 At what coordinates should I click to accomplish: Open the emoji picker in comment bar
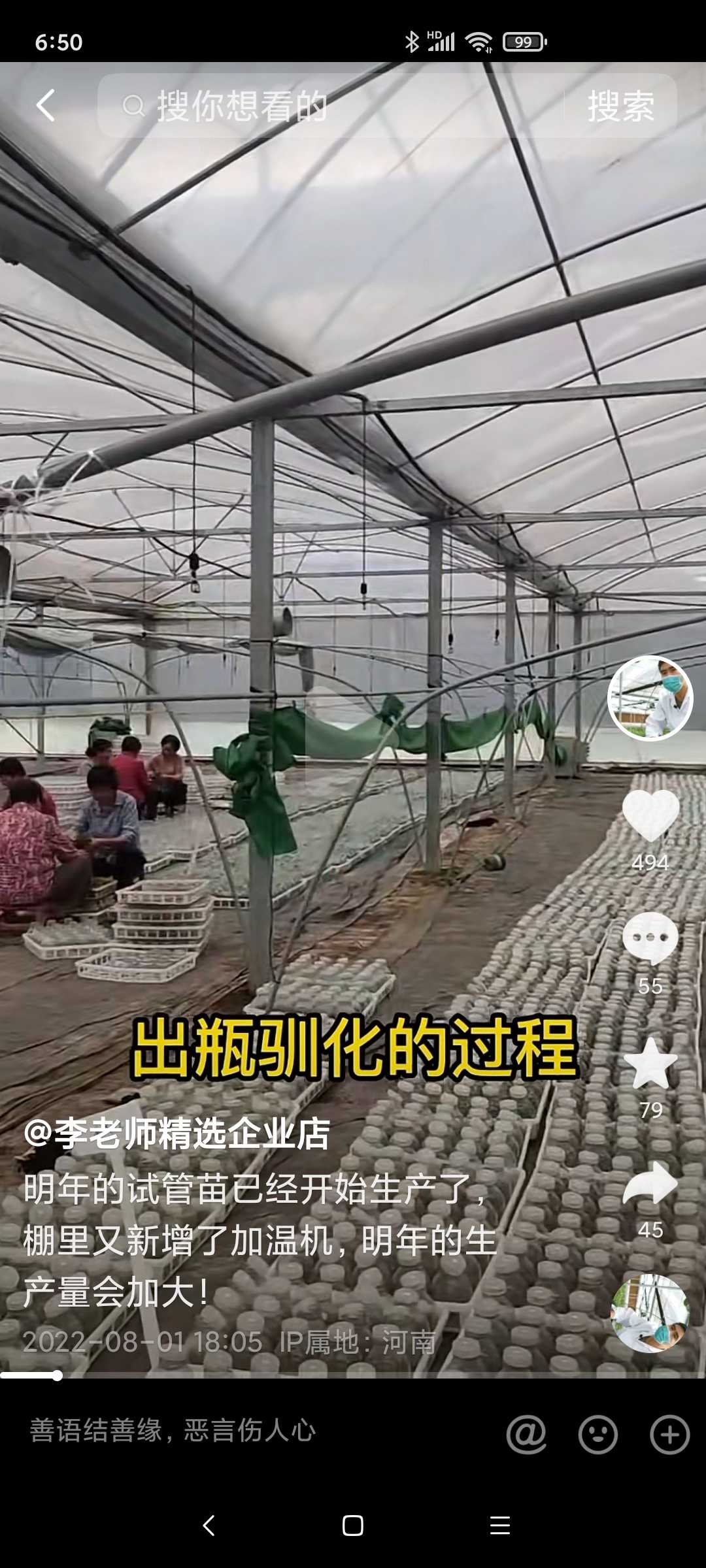[598, 1435]
